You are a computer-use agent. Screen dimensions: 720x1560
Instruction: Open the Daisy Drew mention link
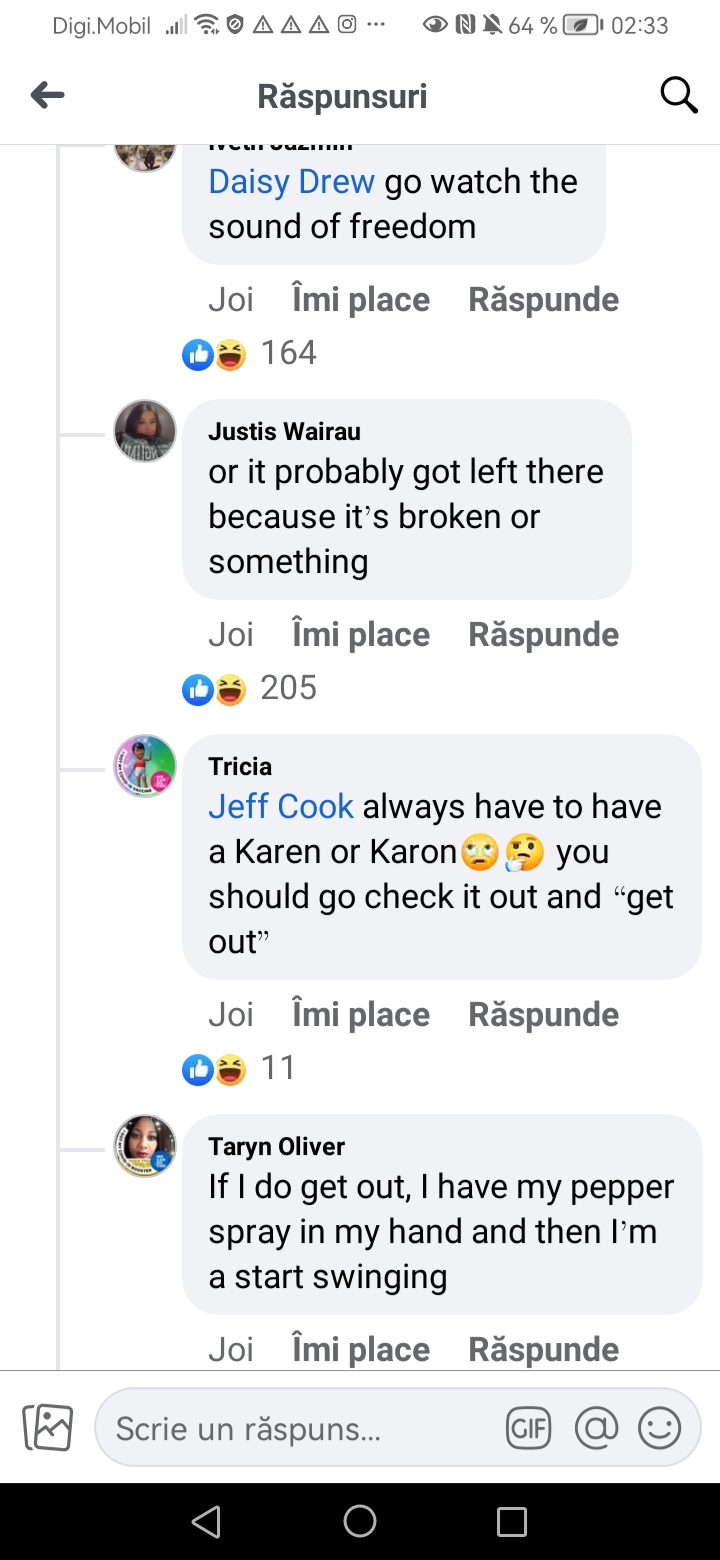[x=291, y=182]
